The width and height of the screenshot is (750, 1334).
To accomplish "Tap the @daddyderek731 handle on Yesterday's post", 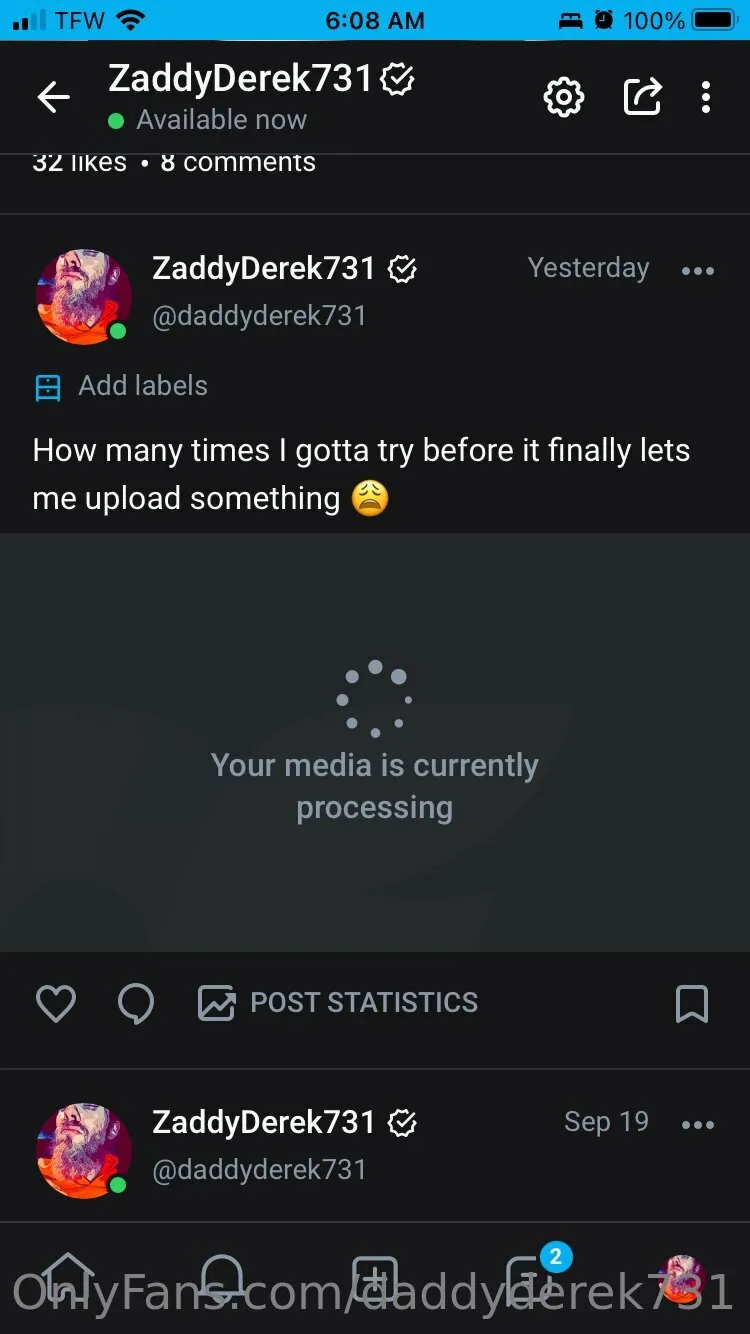I will pyautogui.click(x=259, y=316).
